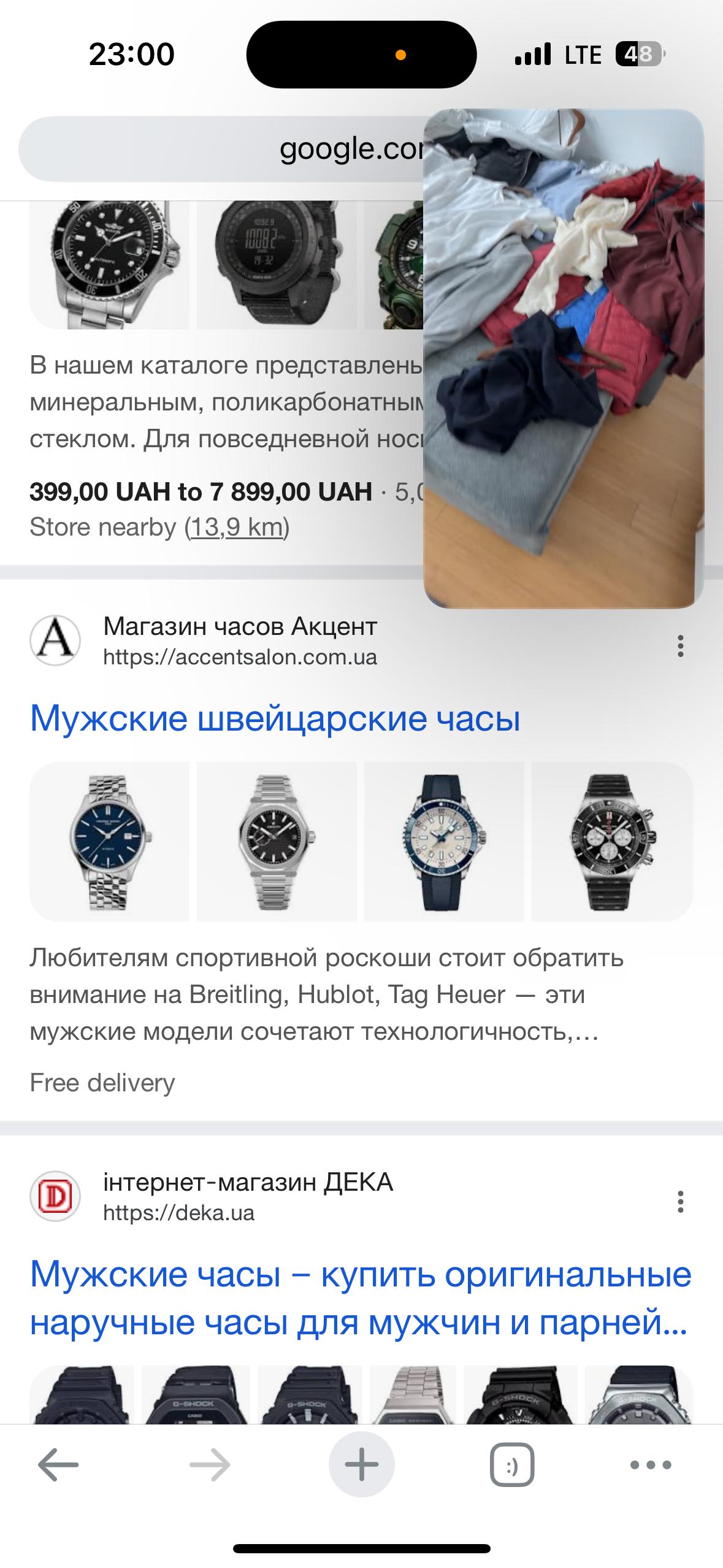Screen dimensions: 723x1568
Task: Open the white-dial blue-strap watch image
Action: pos(444,842)
